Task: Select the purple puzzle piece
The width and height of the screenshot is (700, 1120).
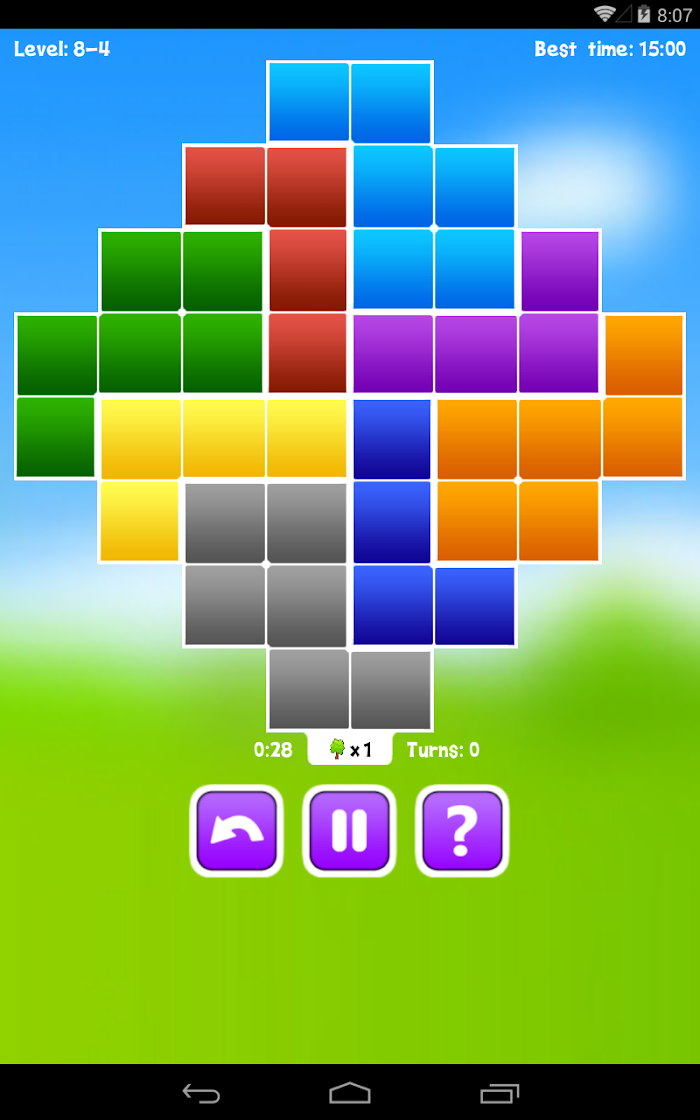Action: [x=476, y=353]
